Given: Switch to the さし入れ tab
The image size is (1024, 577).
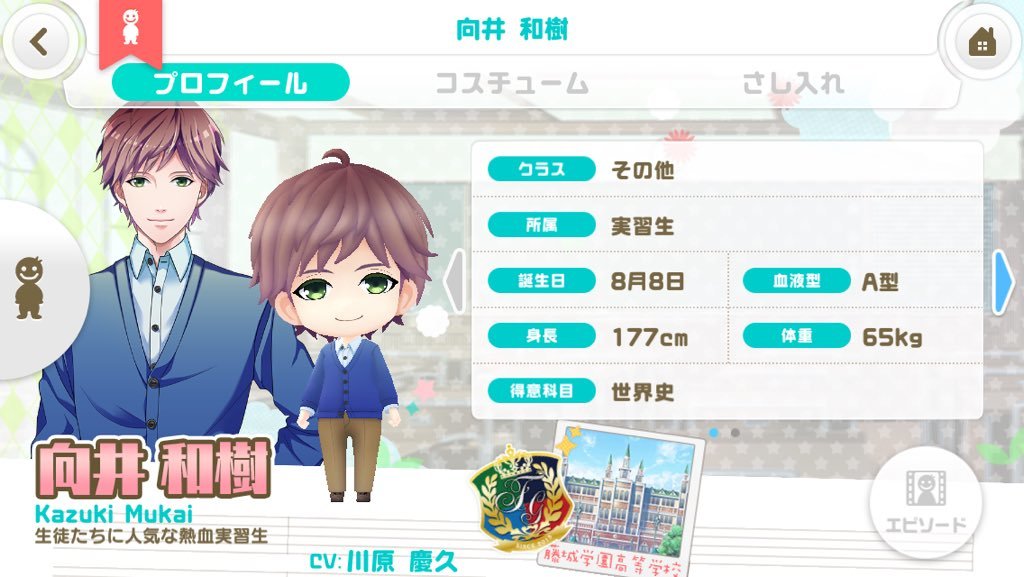Looking at the screenshot, I should coord(791,83).
